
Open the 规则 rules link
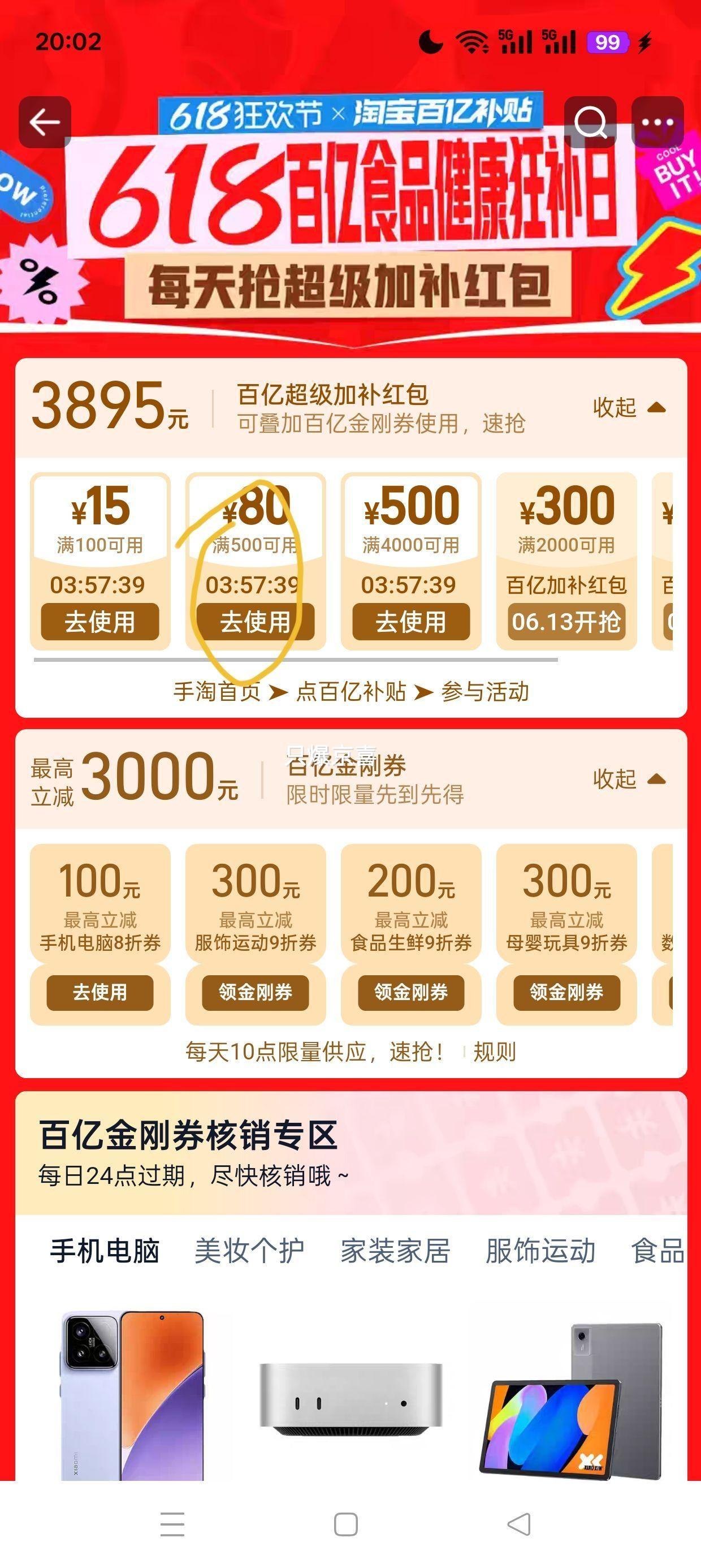point(494,1051)
